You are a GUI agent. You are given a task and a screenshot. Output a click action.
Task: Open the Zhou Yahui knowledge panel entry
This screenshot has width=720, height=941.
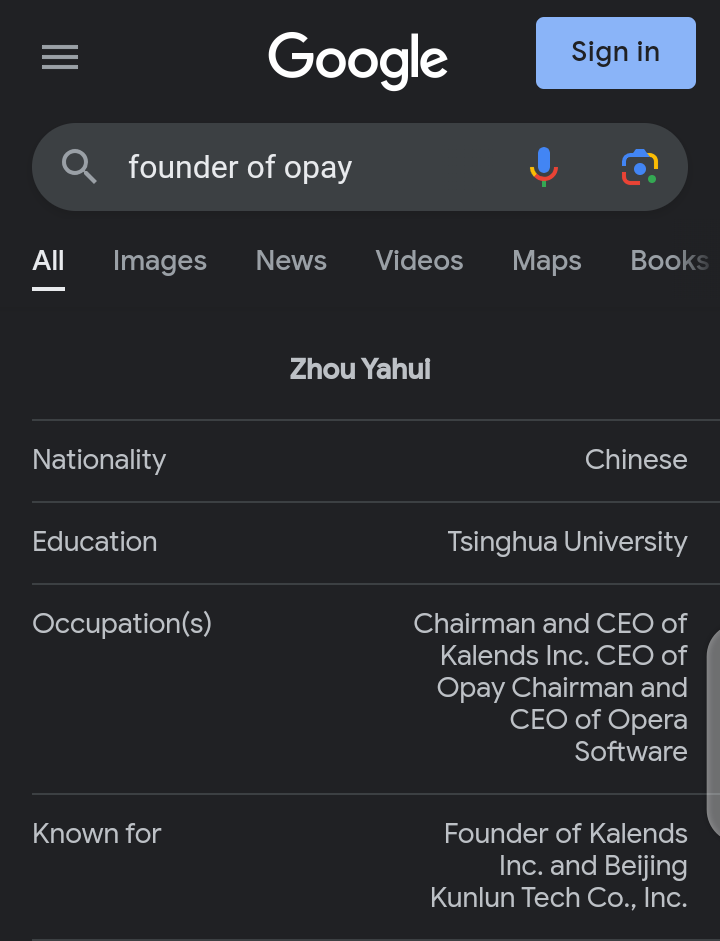359,369
